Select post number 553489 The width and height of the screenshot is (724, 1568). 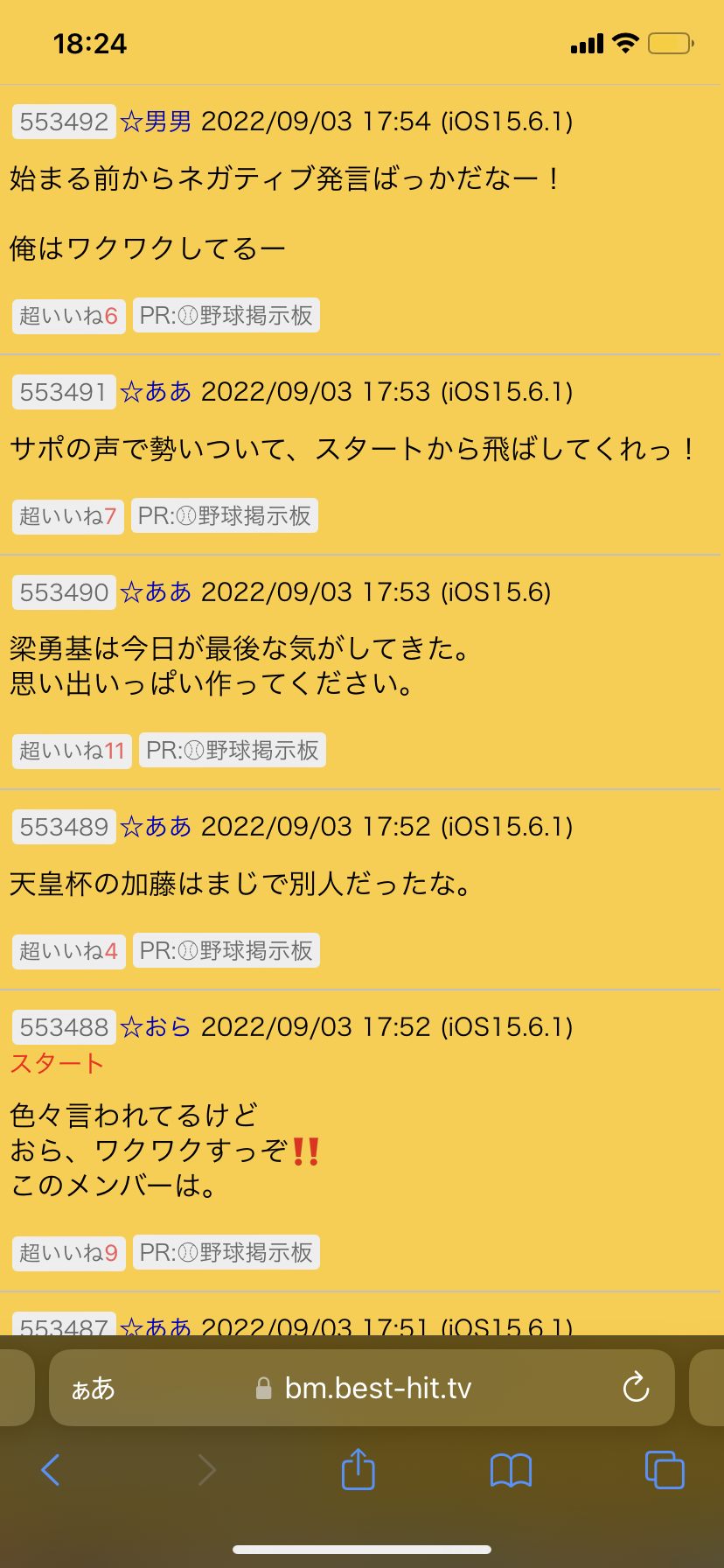coord(64,827)
